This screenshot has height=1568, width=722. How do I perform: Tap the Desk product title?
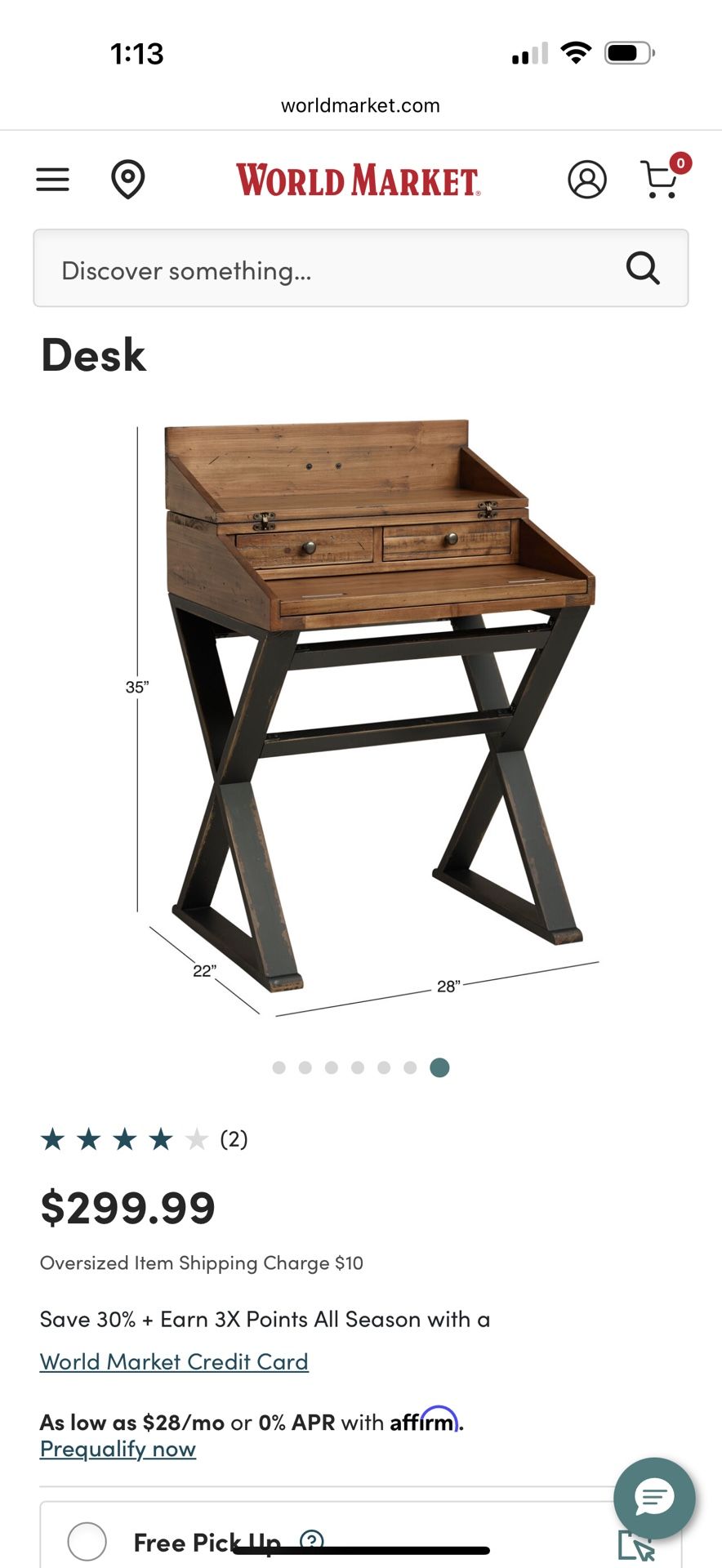(92, 354)
